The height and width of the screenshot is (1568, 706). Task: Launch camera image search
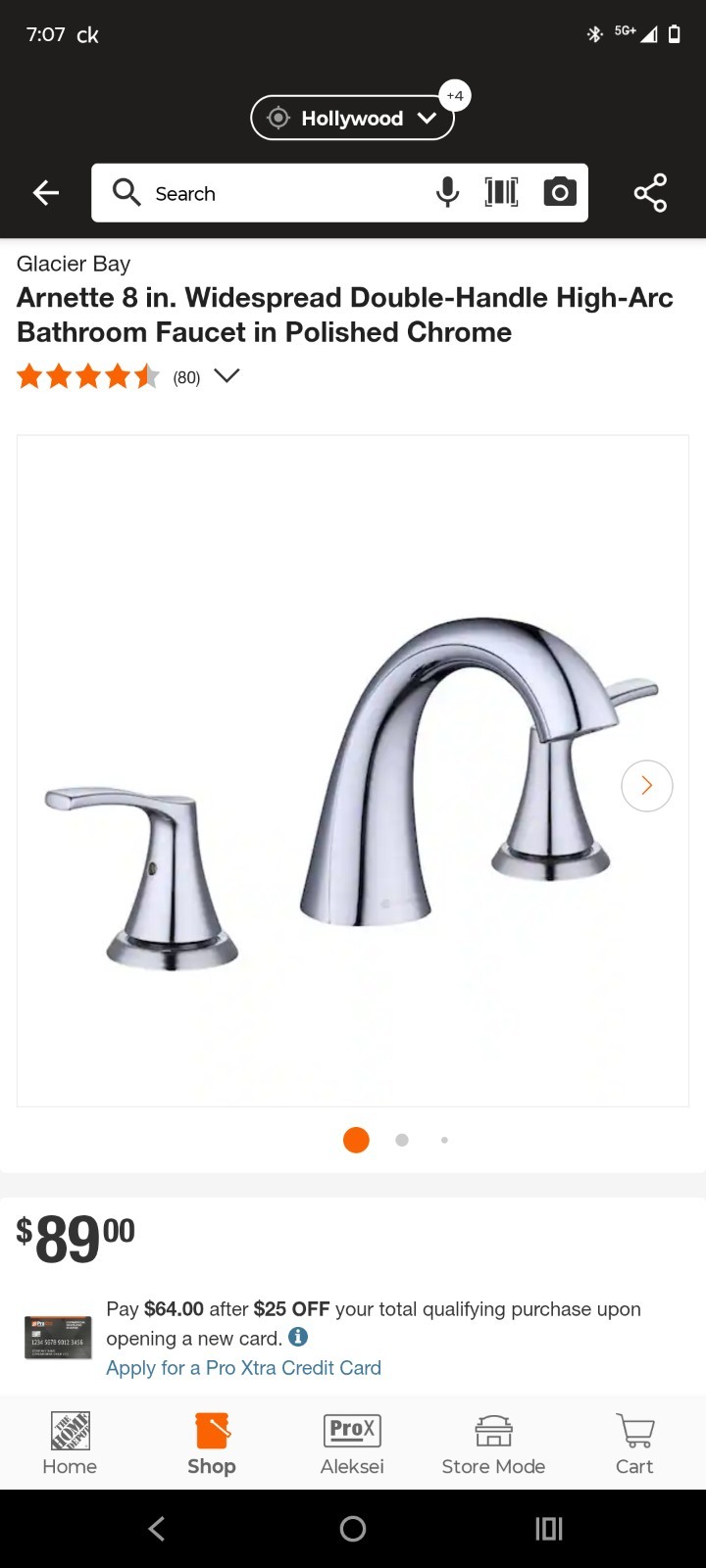coord(559,193)
